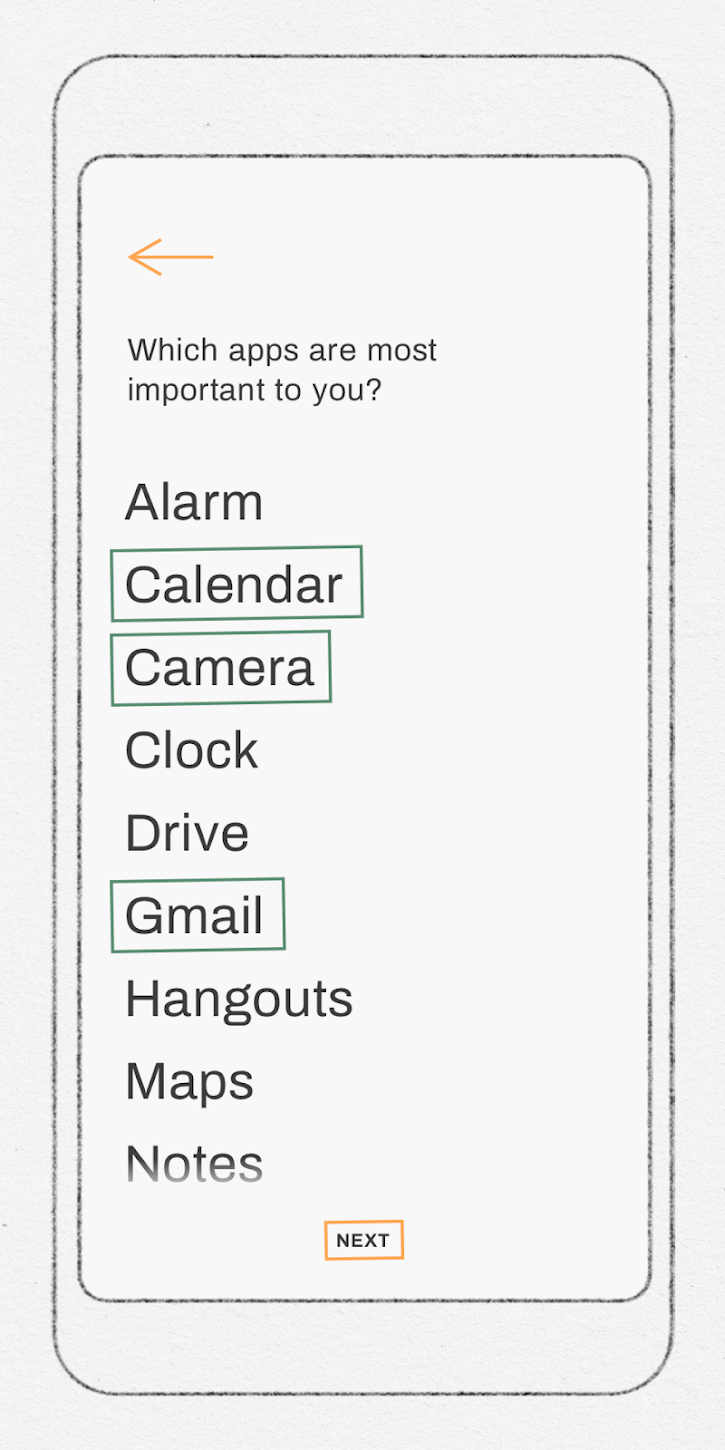
Task: Click the orange back arrow
Action: click(170, 257)
